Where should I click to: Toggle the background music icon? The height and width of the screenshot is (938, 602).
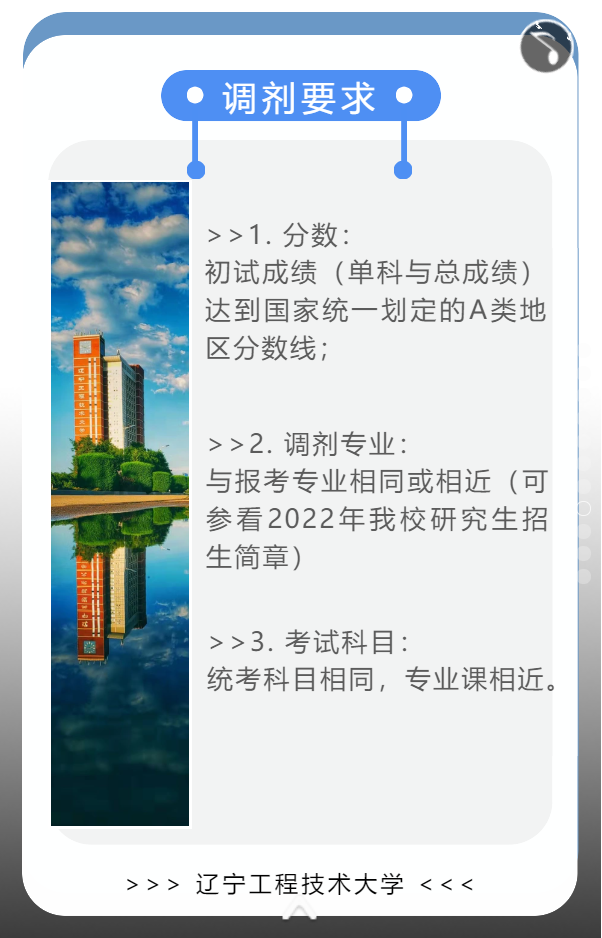[x=546, y=47]
